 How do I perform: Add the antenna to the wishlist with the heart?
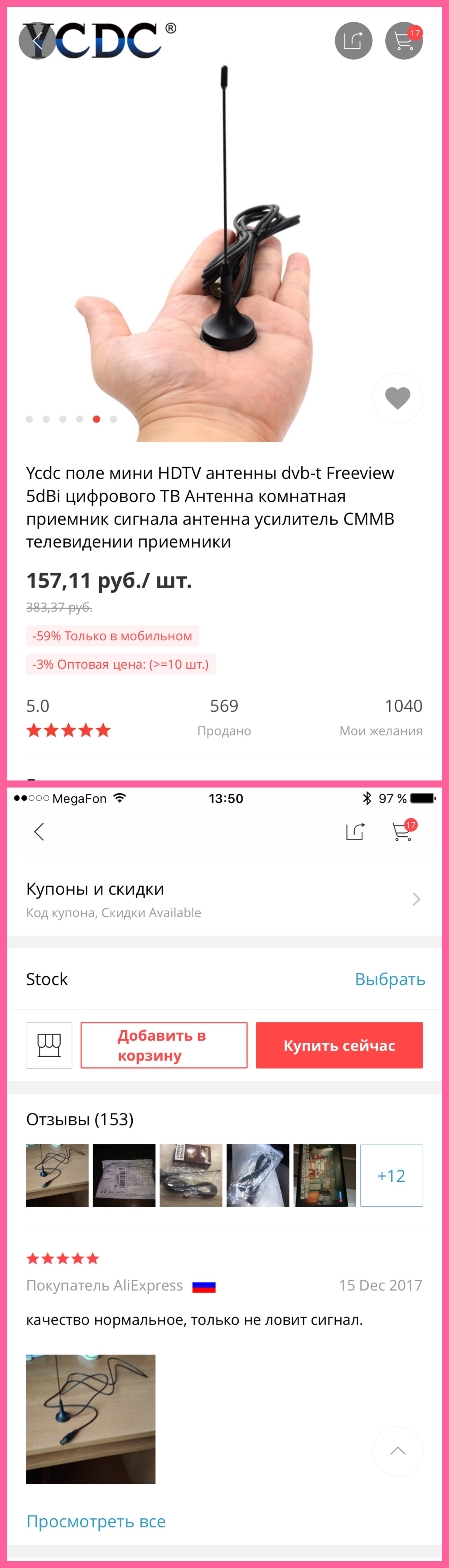397,398
